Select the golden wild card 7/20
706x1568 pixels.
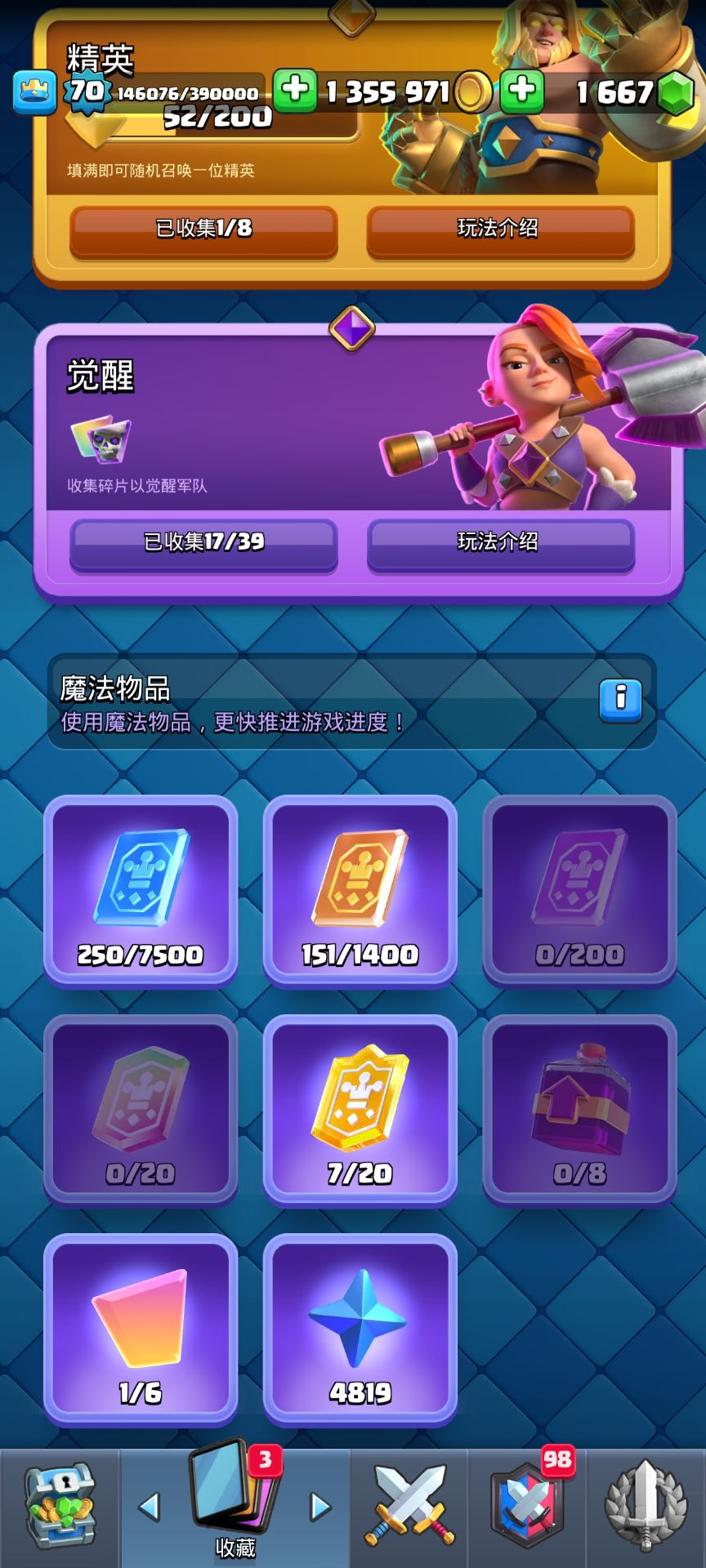coord(360,1109)
